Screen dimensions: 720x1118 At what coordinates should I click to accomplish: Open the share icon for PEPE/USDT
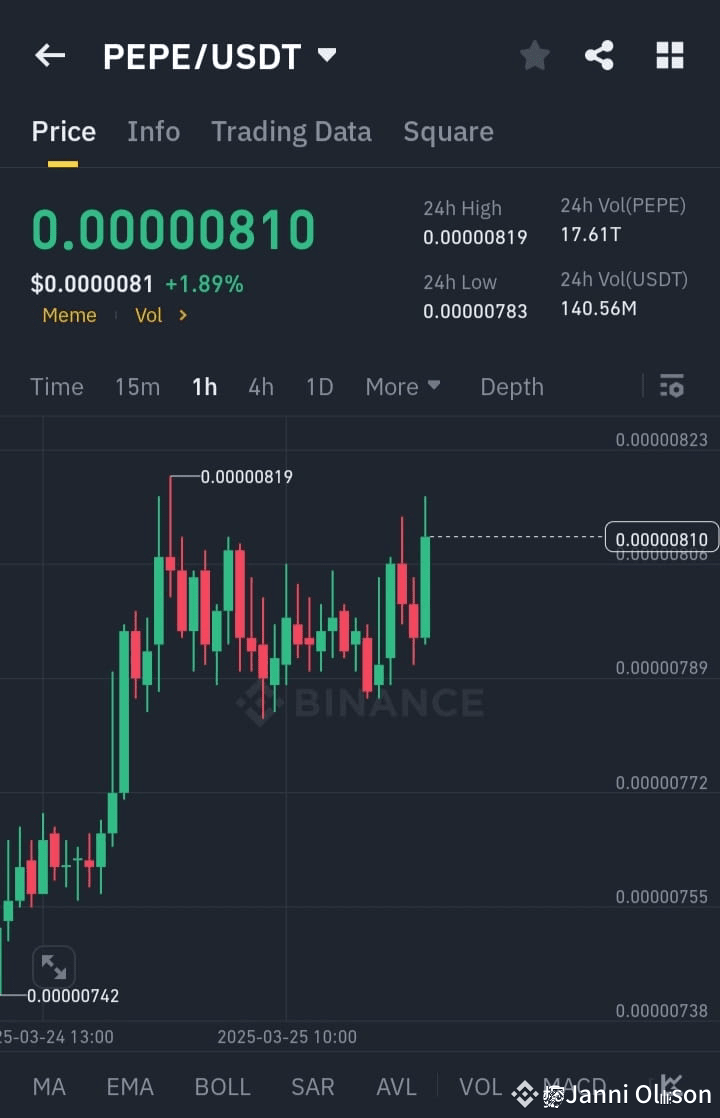point(599,55)
